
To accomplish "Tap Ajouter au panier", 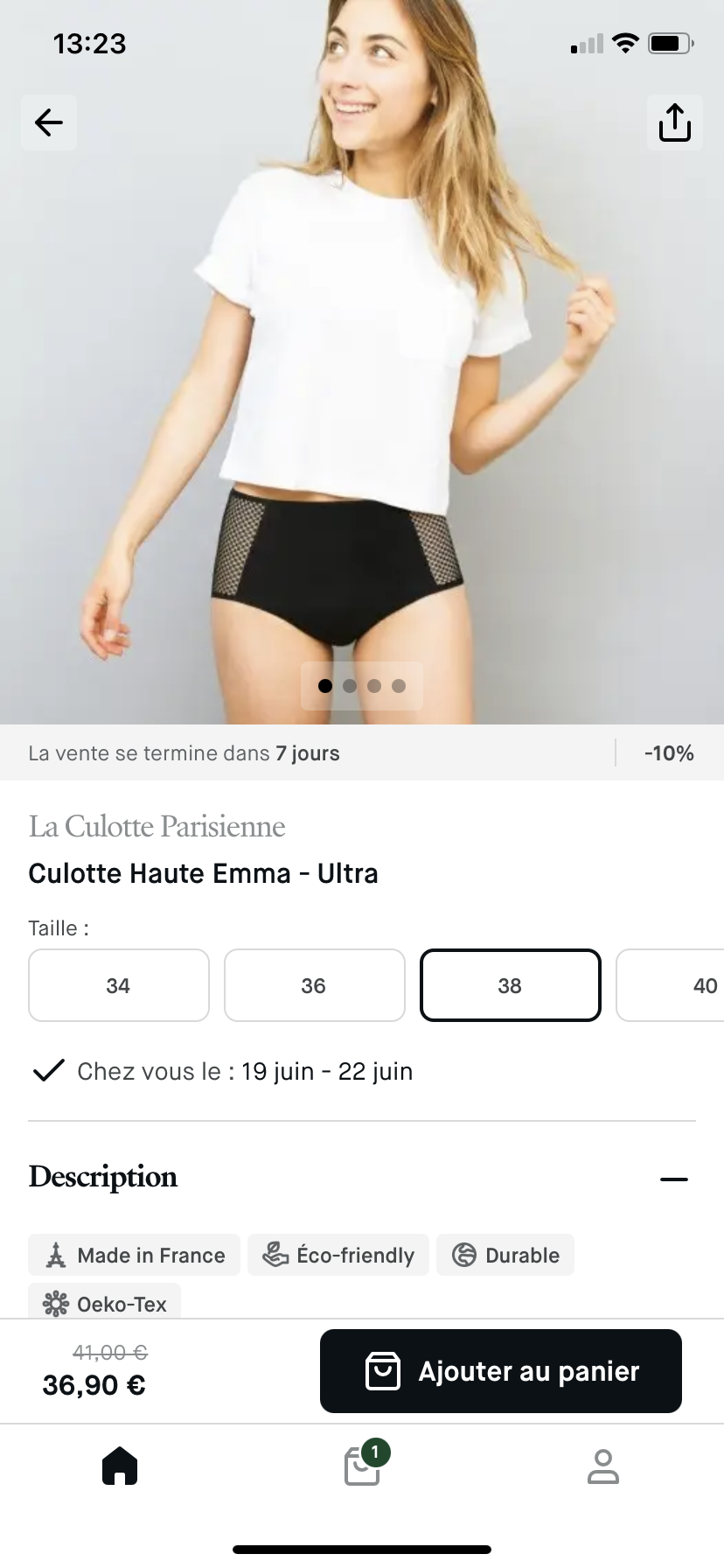I will [500, 1371].
